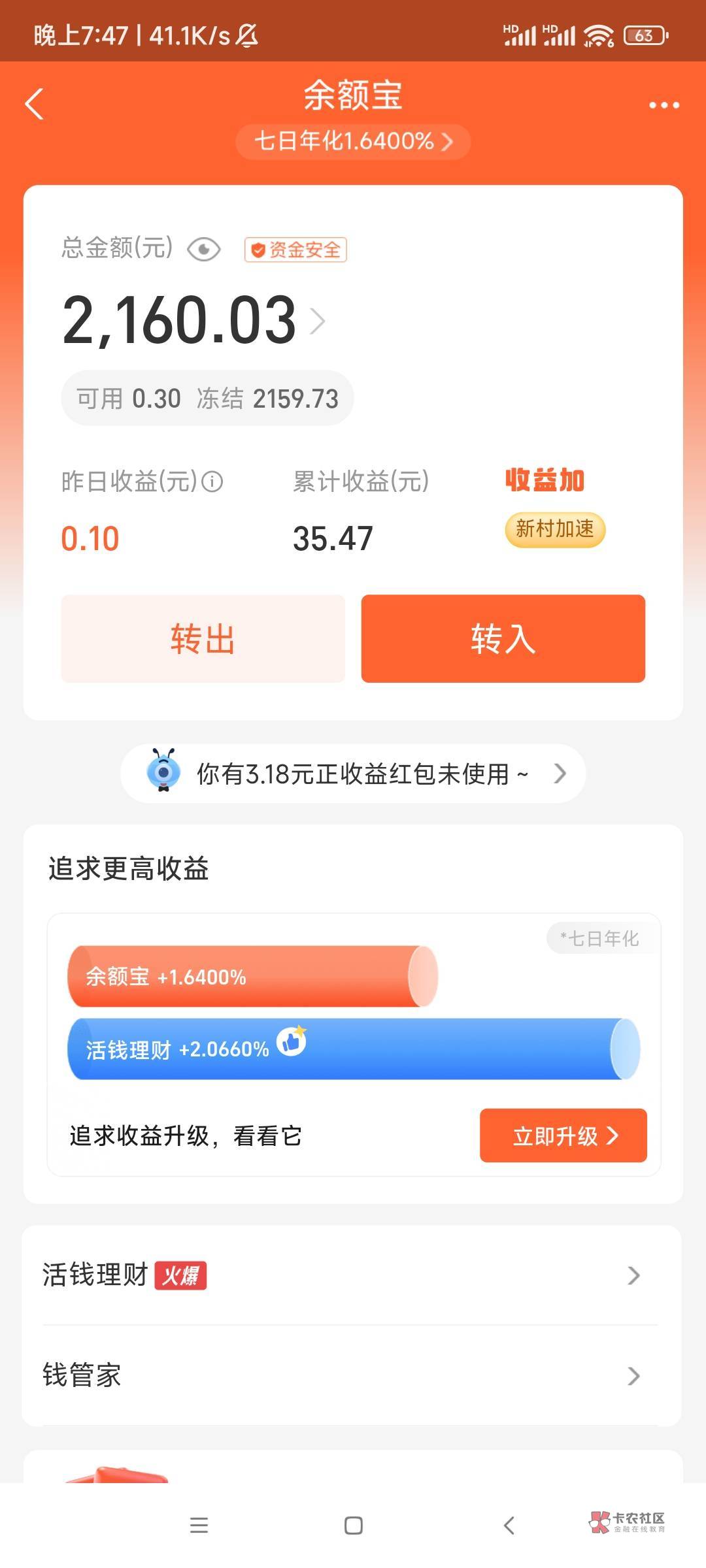This screenshot has width=706, height=1568.
Task: Open recent apps from navigation bar
Action: click(x=199, y=1526)
